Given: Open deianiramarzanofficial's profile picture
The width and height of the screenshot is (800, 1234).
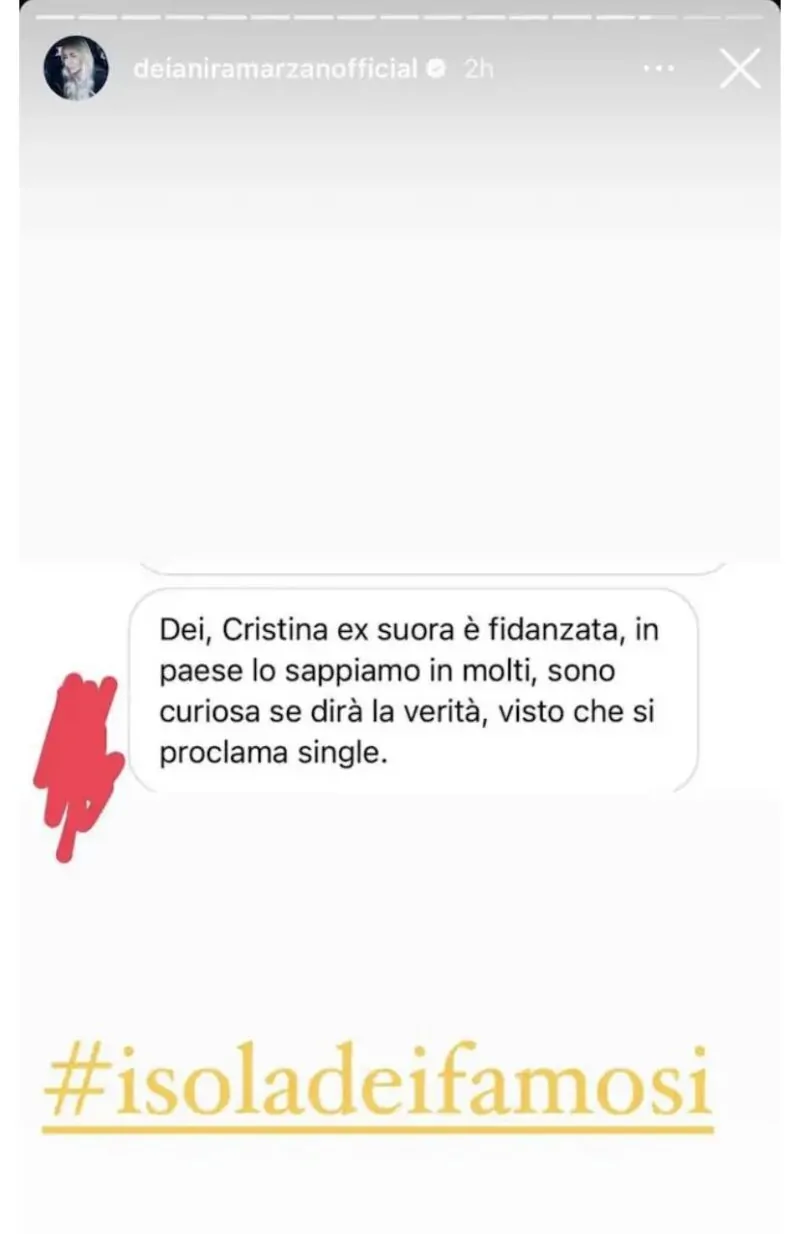Looking at the screenshot, I should point(76,68).
